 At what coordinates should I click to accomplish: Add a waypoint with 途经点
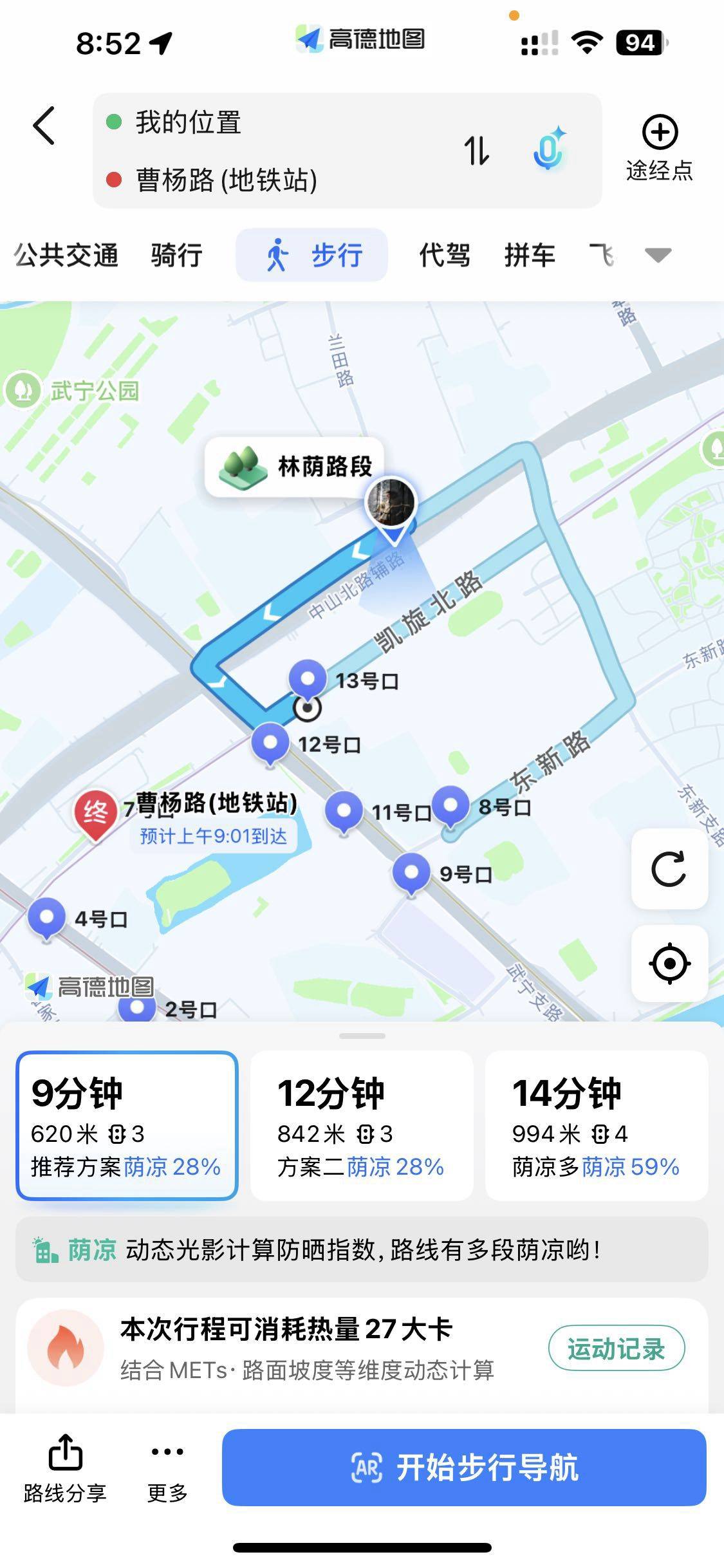(660, 148)
